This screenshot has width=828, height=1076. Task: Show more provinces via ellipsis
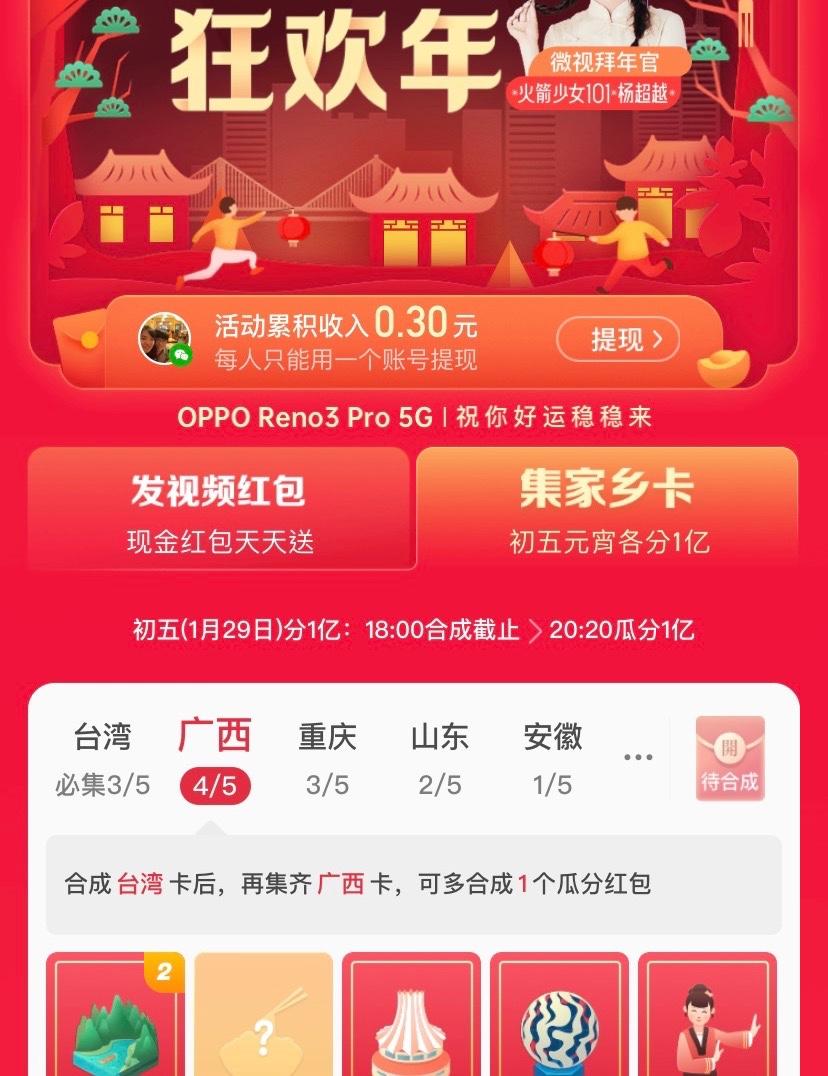click(638, 758)
